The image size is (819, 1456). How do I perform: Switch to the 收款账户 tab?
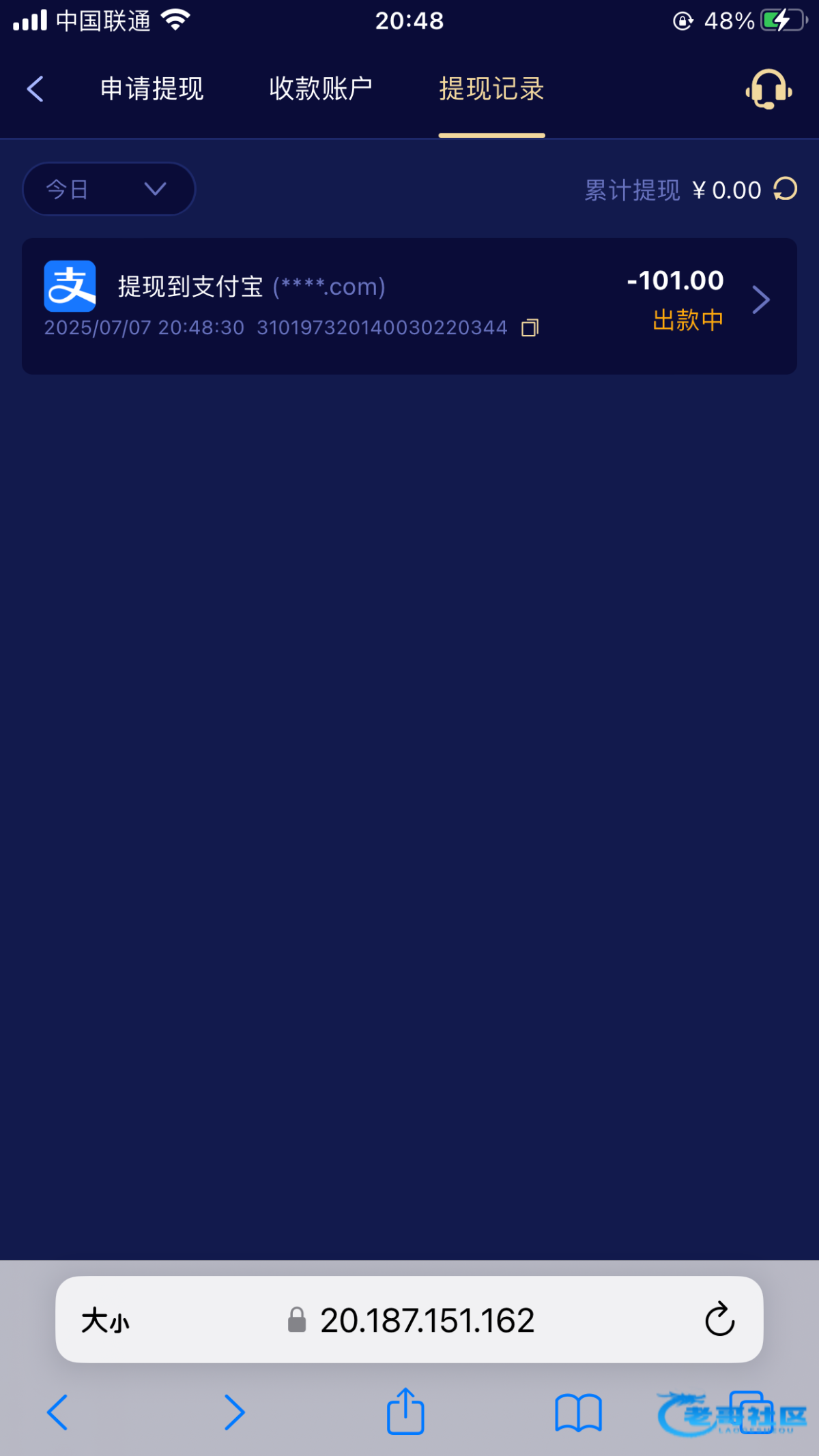point(321,89)
